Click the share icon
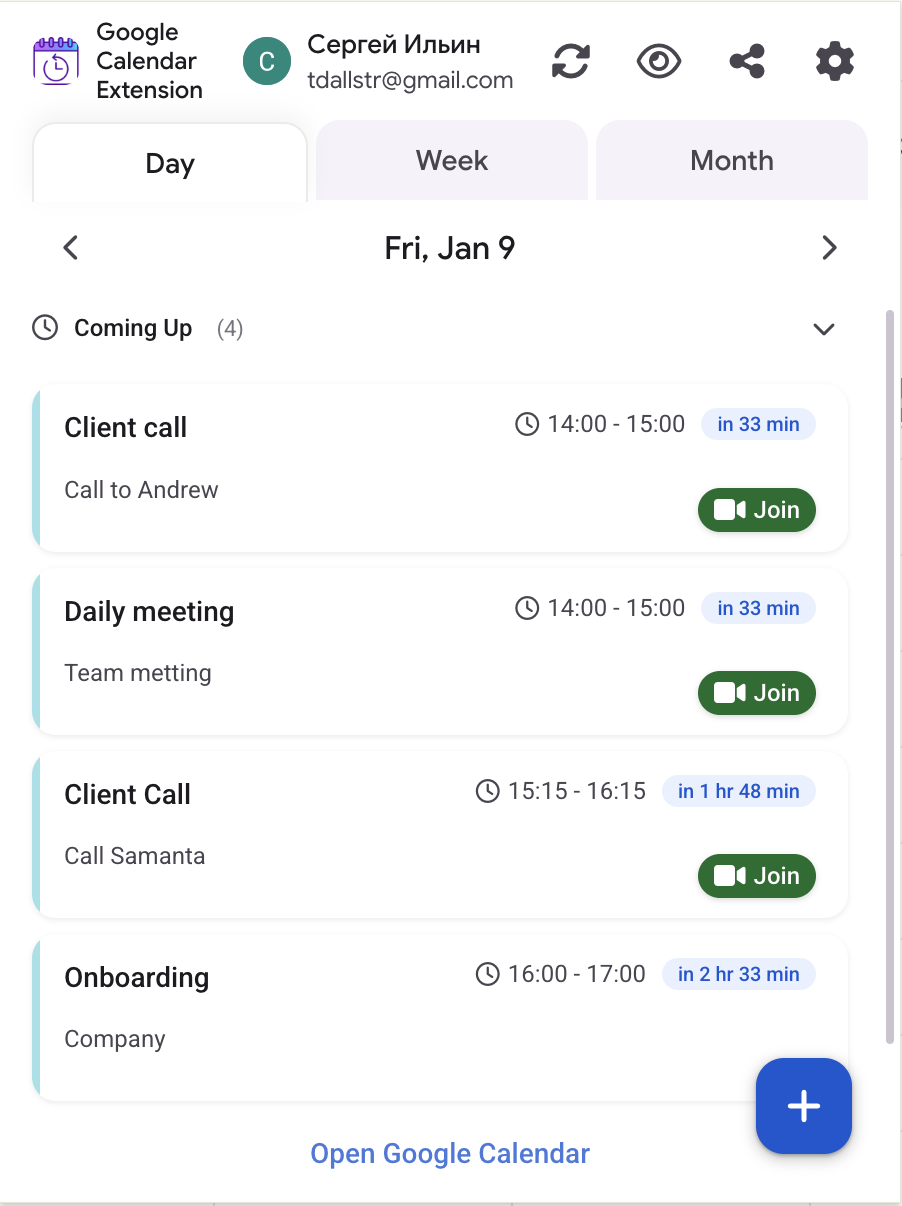 tap(747, 61)
